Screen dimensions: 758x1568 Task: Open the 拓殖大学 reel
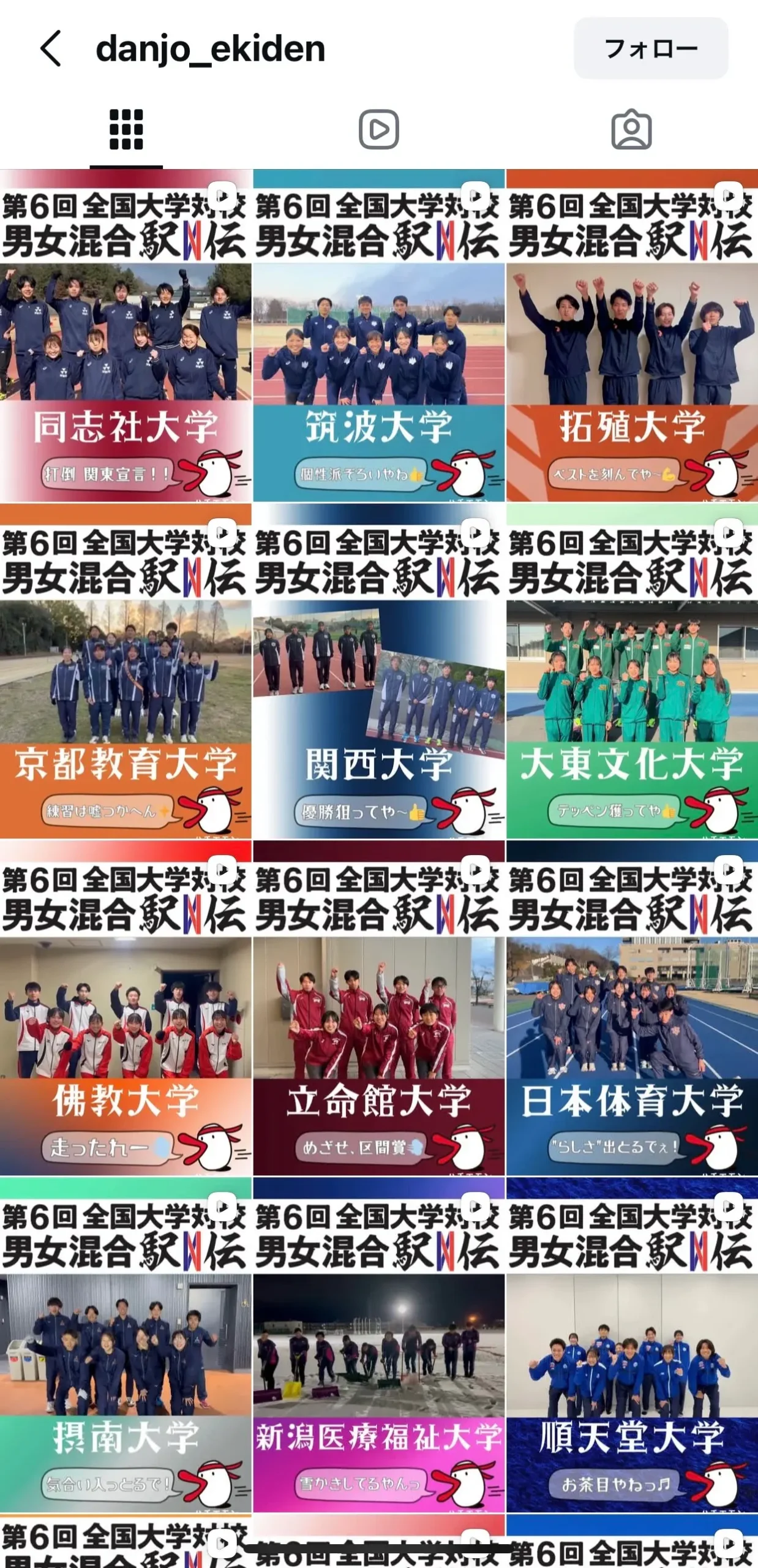pyautogui.click(x=632, y=337)
